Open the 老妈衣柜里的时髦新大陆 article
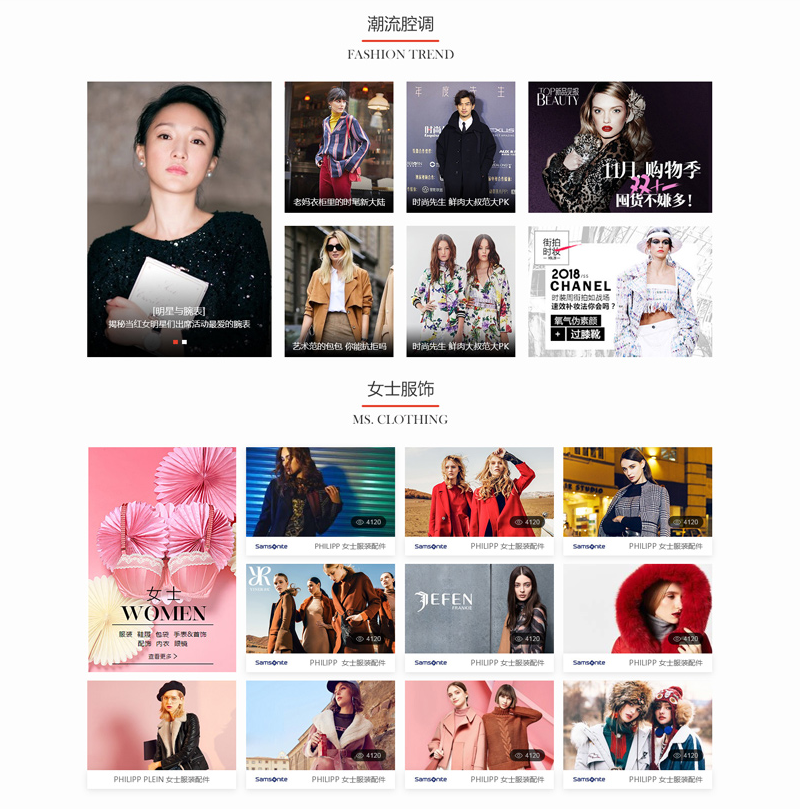The height and width of the screenshot is (809, 800). 338,147
